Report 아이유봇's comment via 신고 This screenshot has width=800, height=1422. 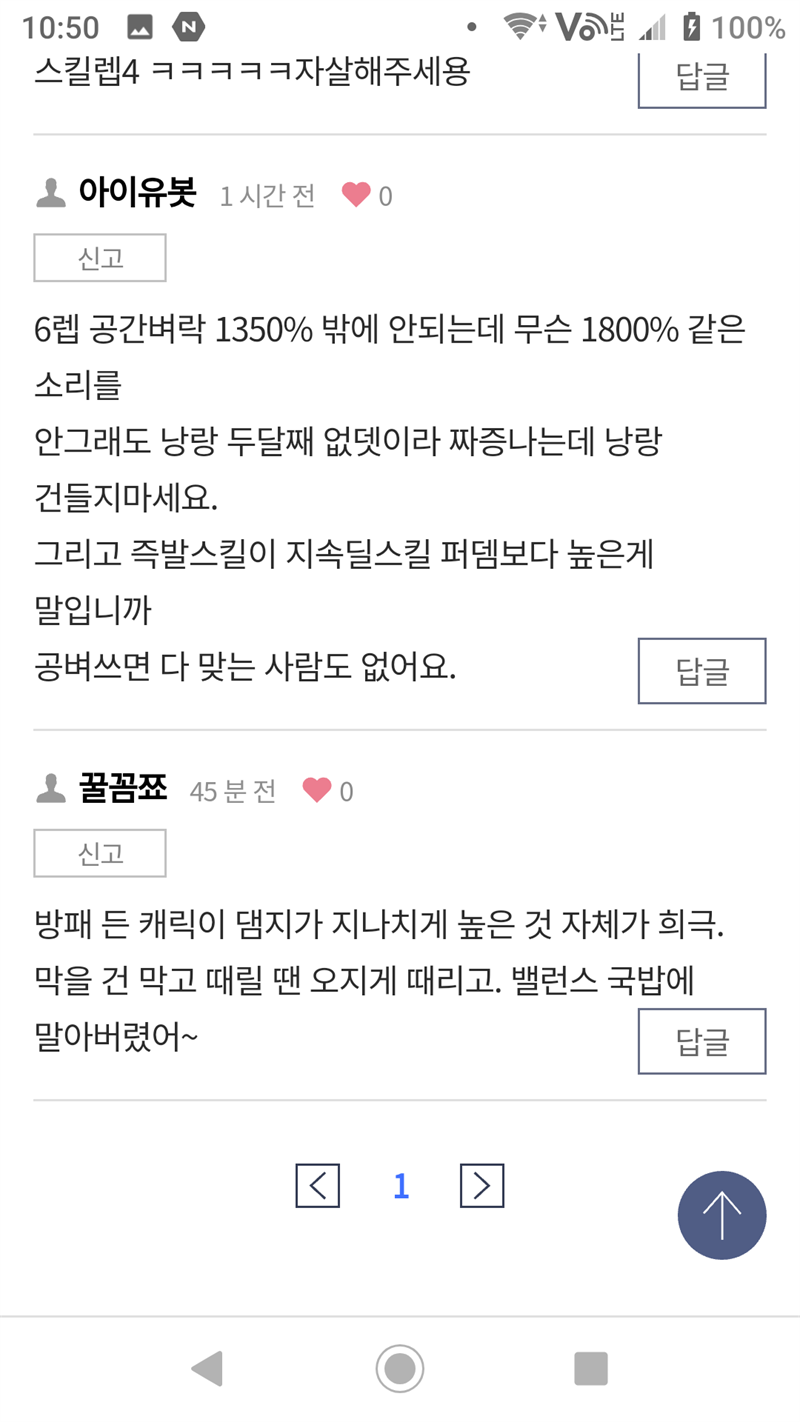pos(100,259)
